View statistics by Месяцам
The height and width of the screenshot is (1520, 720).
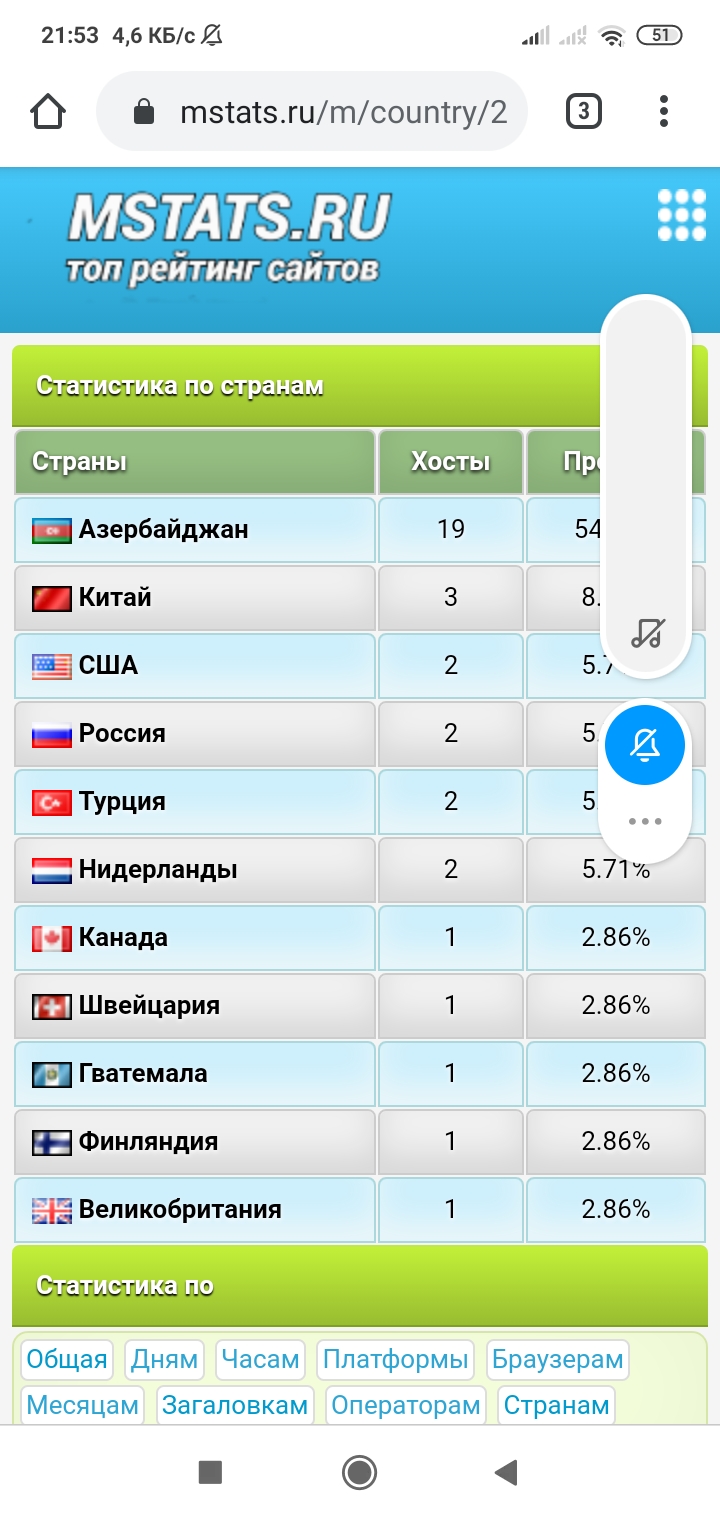pyautogui.click(x=82, y=1405)
